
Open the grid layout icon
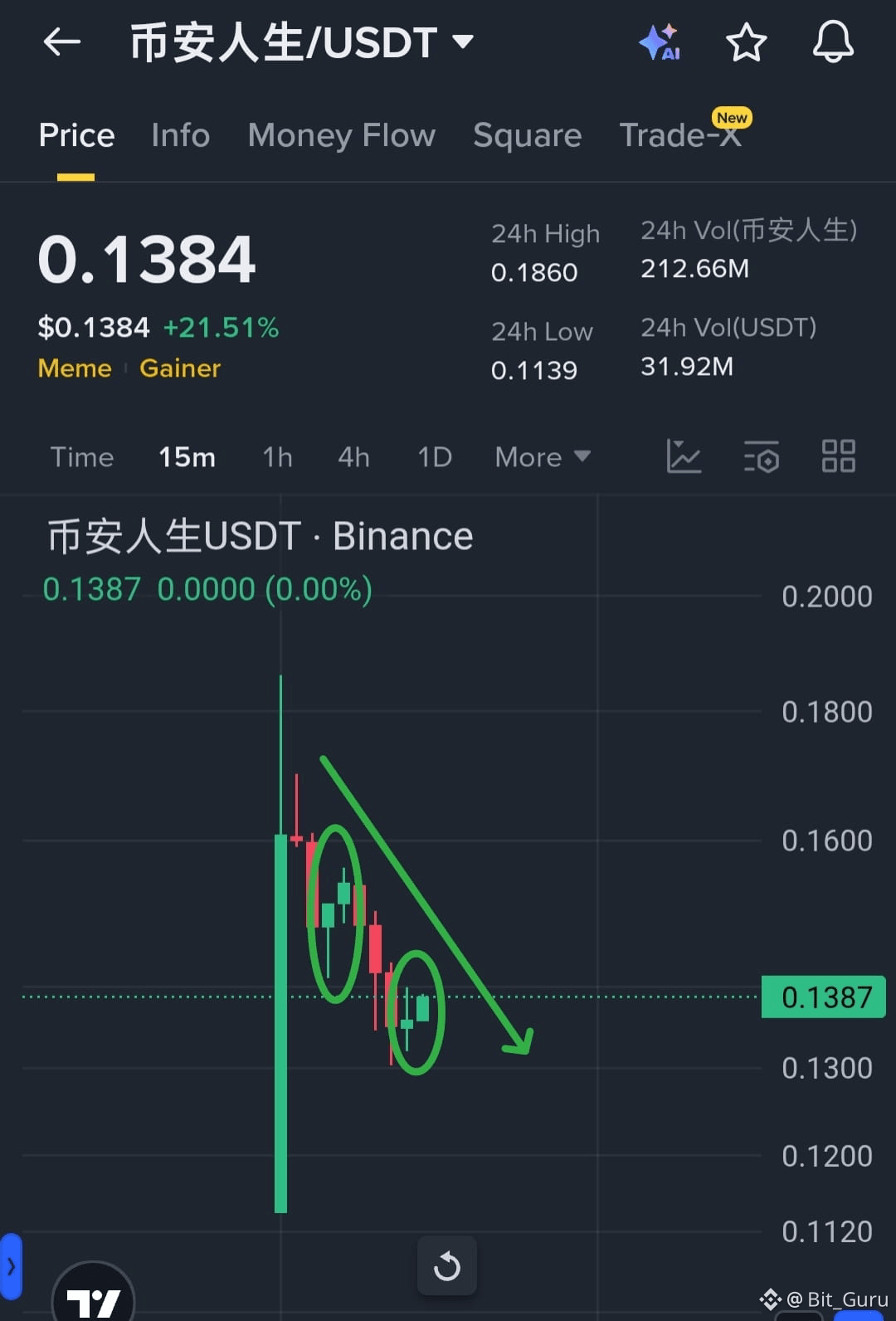[838, 457]
